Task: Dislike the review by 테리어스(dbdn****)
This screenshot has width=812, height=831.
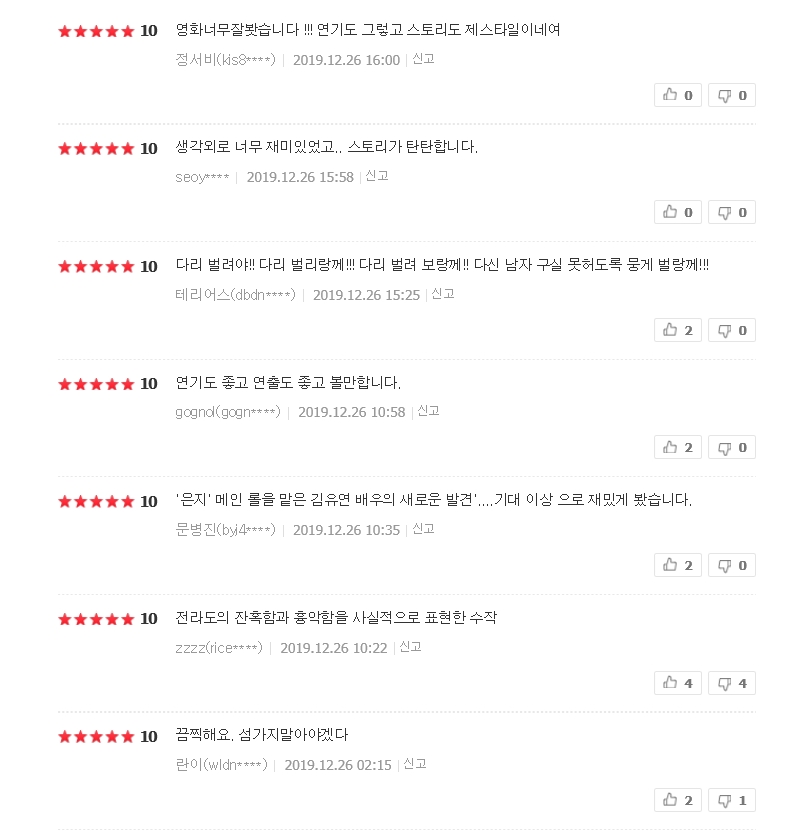Action: click(732, 330)
